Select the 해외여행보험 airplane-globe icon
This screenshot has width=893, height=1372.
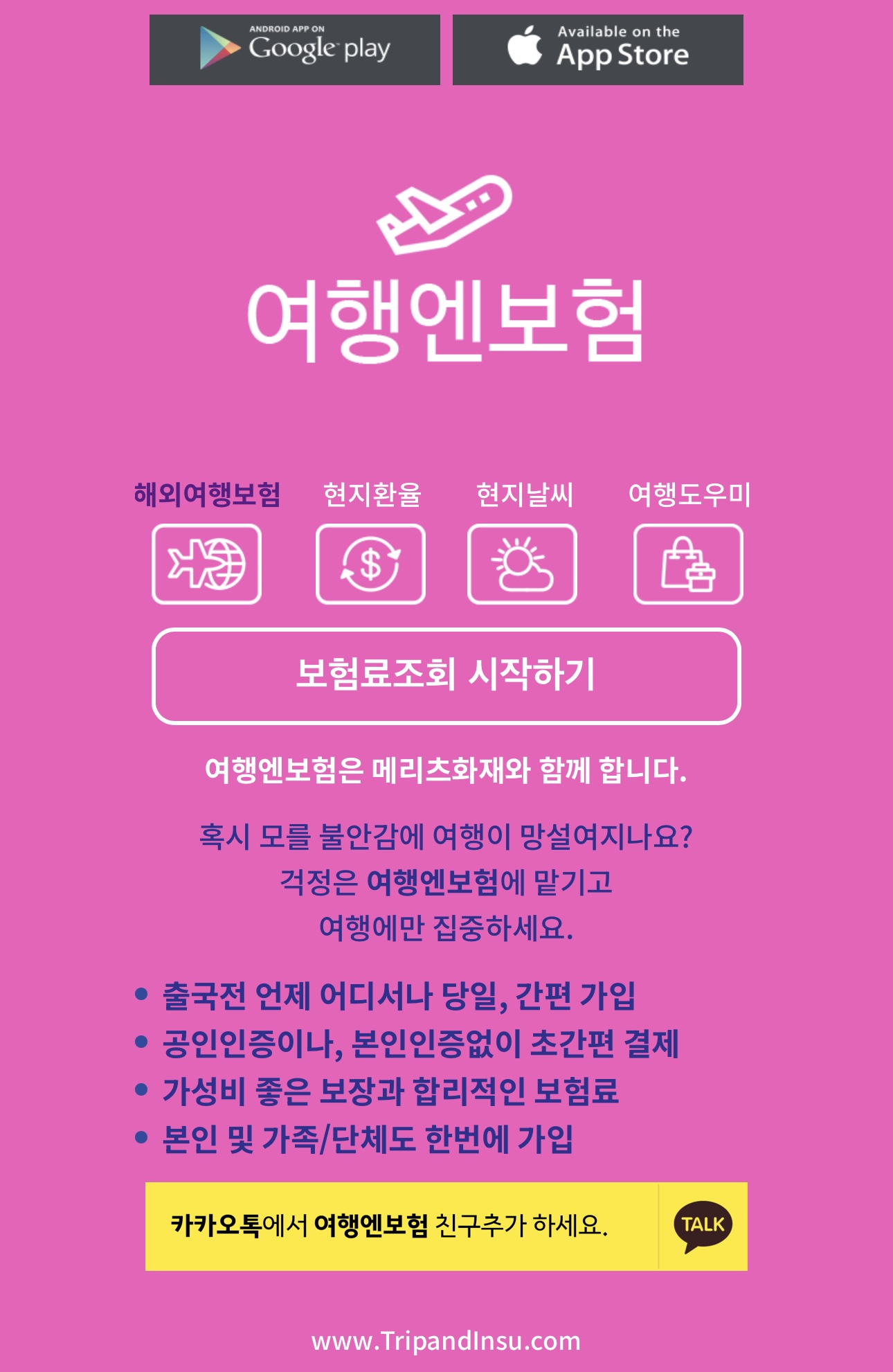coord(206,564)
